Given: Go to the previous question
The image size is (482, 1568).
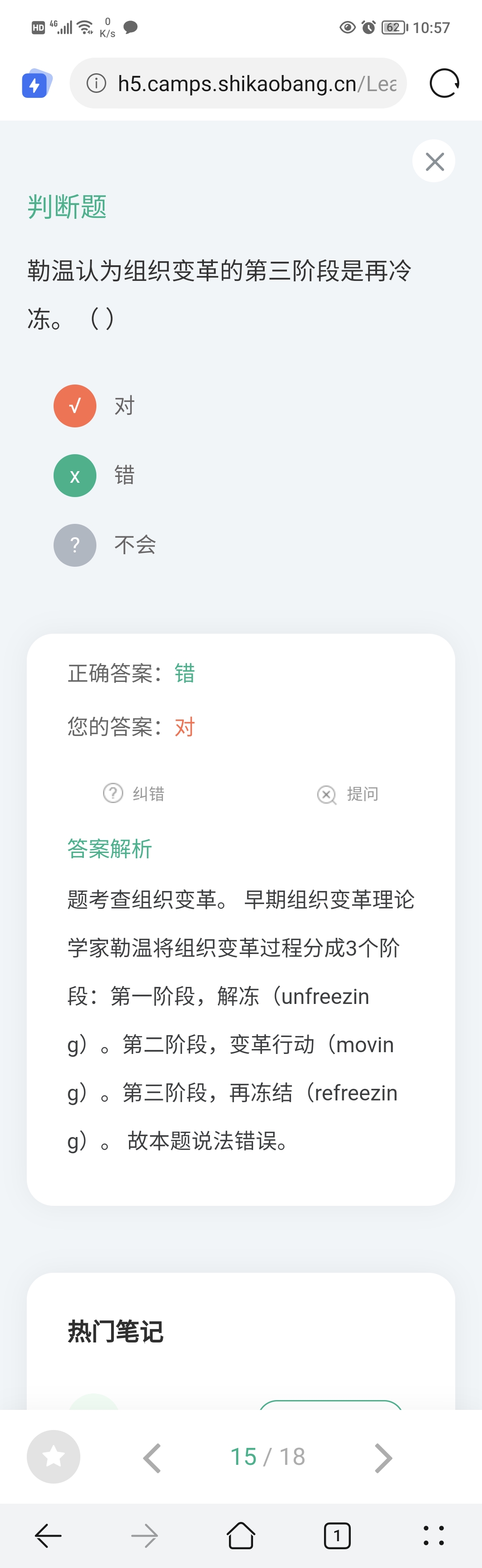Looking at the screenshot, I should [152, 1458].
